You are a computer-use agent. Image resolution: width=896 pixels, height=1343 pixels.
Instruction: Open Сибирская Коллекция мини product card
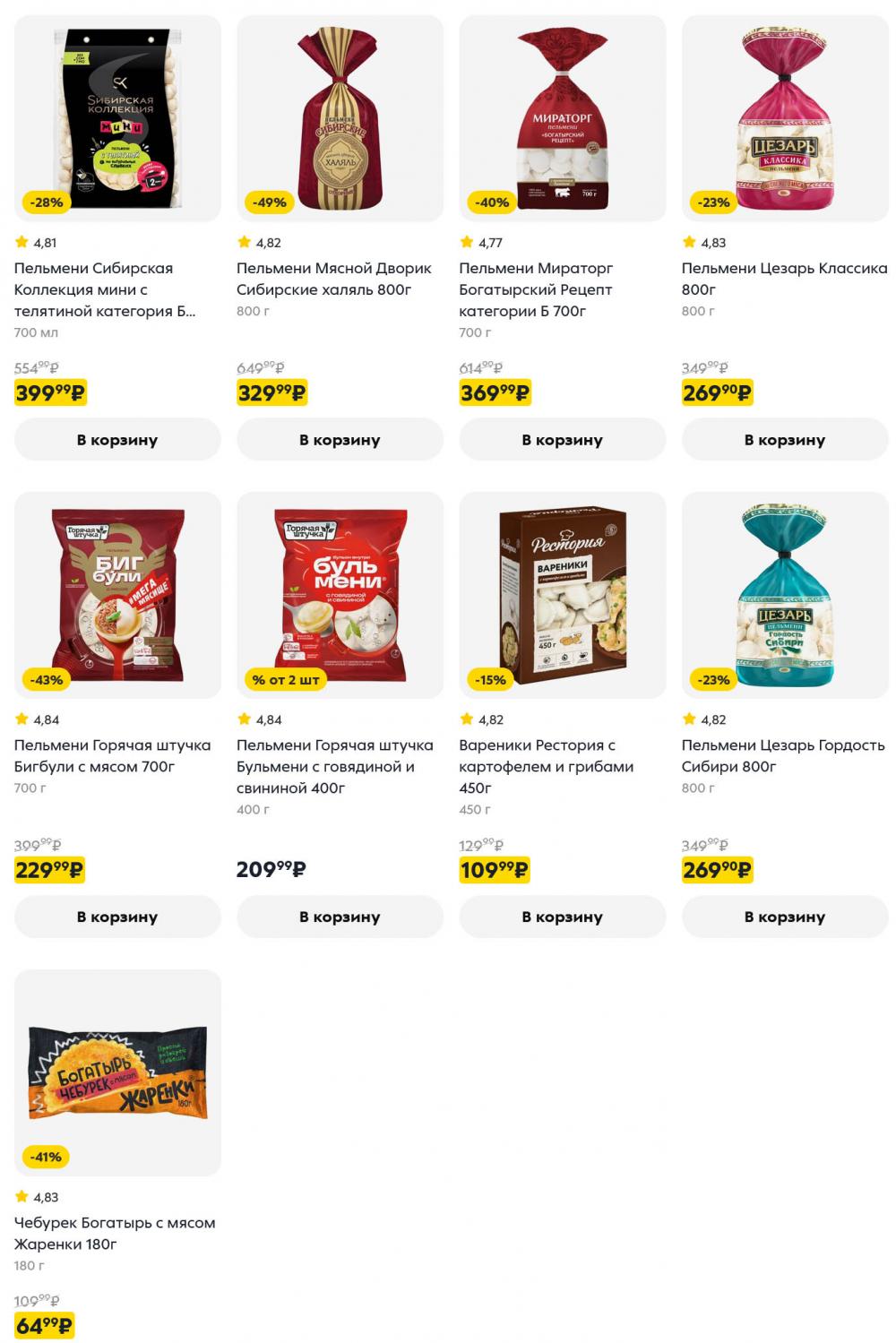(x=117, y=119)
